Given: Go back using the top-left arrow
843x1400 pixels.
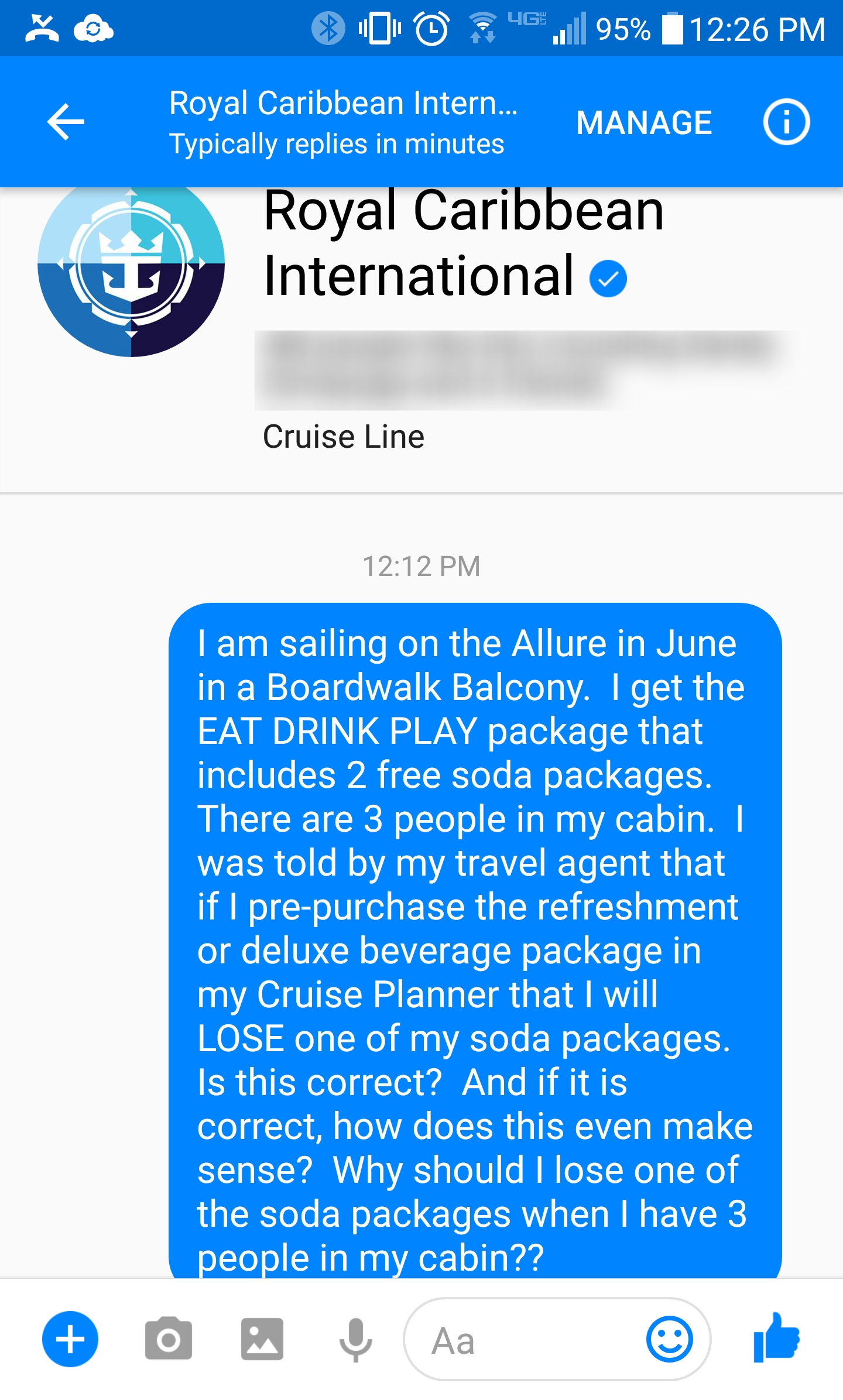Looking at the screenshot, I should pos(66,122).
